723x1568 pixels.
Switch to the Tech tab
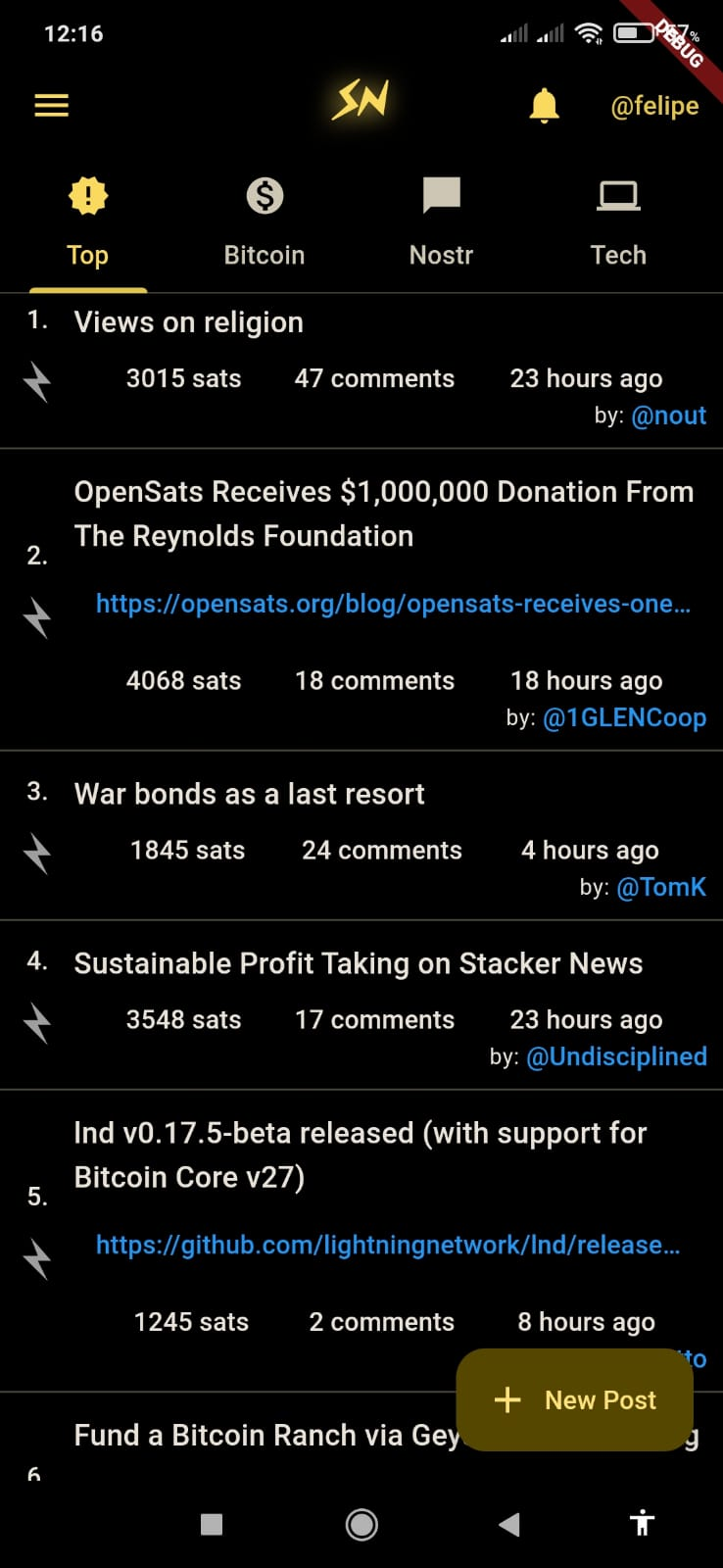pyautogui.click(x=618, y=222)
